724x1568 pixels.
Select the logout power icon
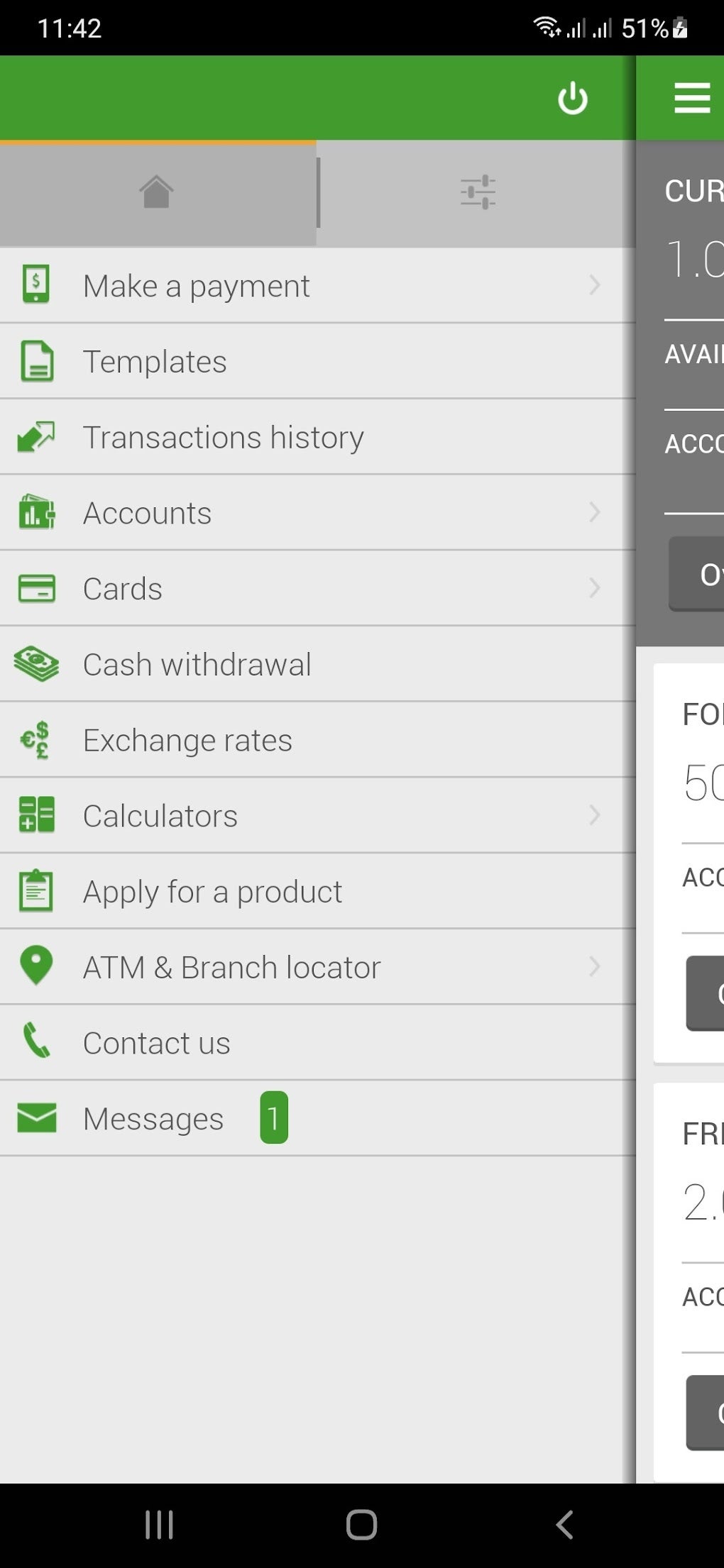click(572, 99)
